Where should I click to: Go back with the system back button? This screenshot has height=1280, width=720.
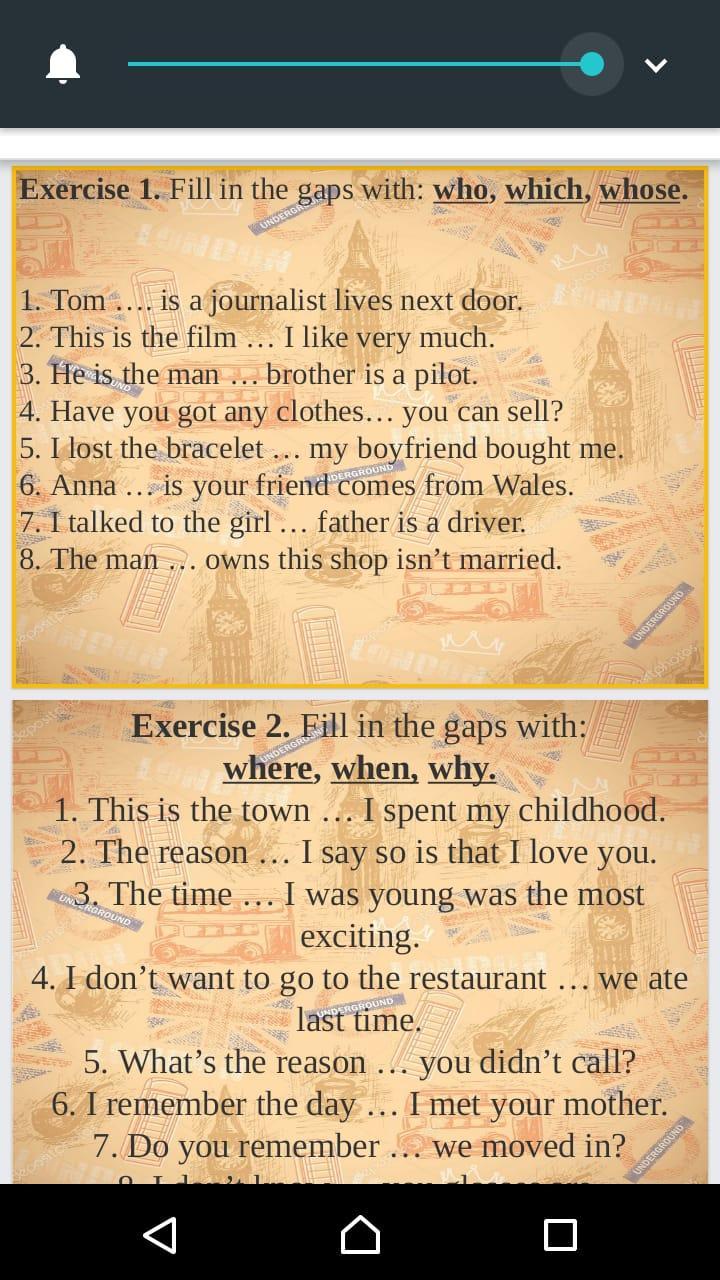(160, 1235)
